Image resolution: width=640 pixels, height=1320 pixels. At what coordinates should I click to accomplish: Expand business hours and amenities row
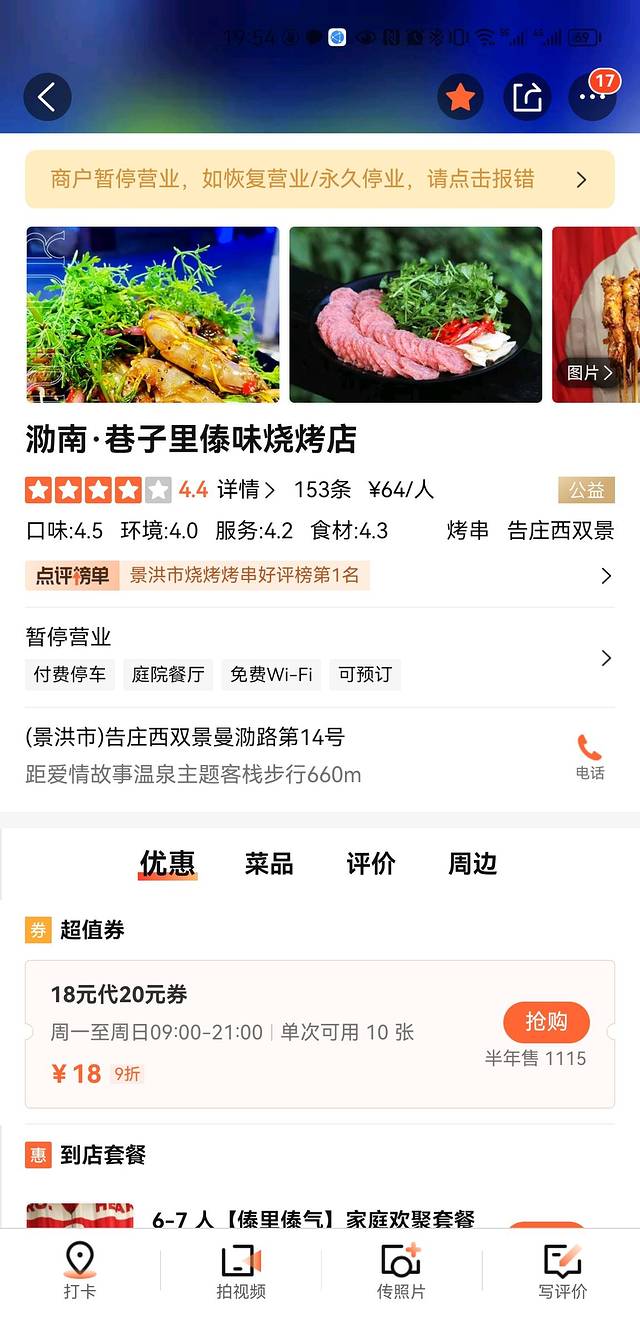320,657
